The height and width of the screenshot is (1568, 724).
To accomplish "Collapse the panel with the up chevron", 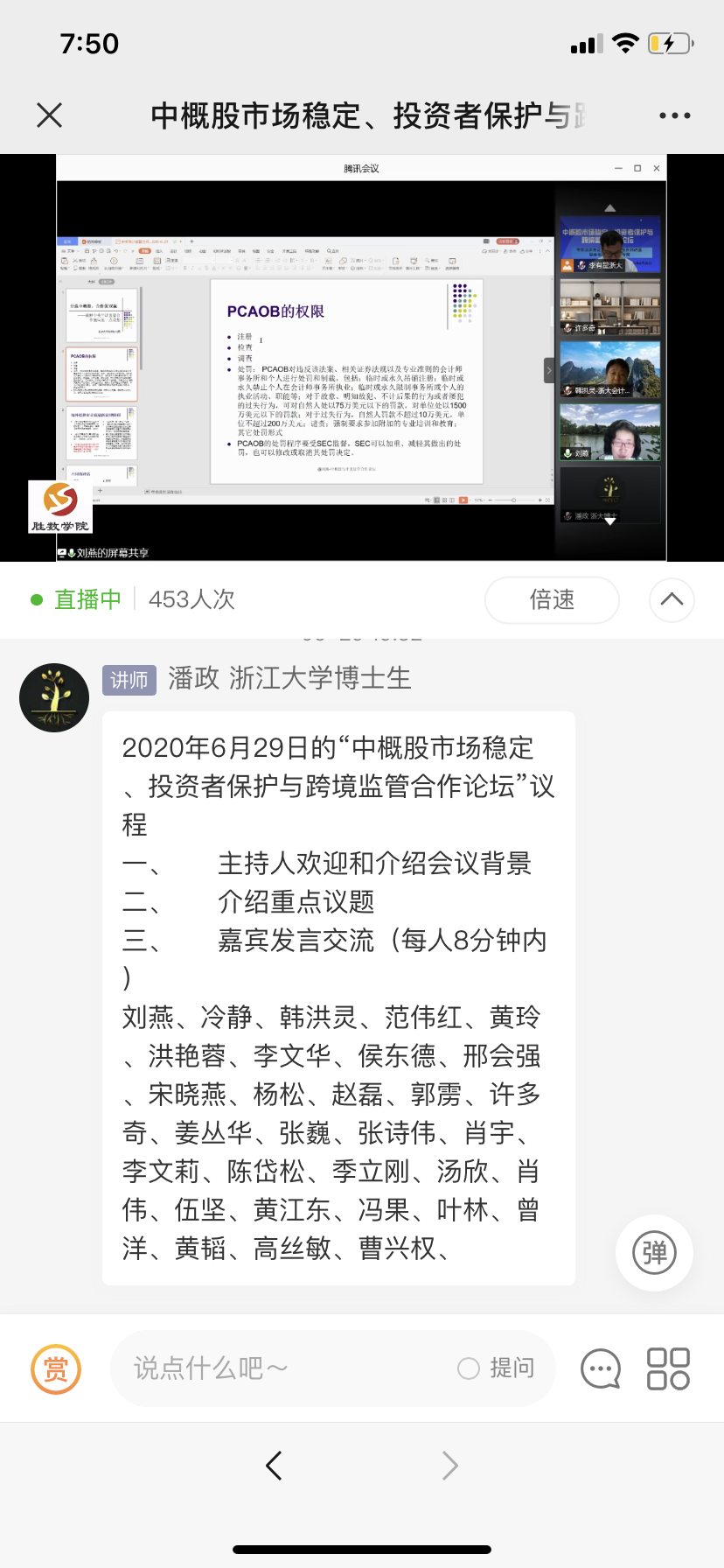I will tap(672, 599).
